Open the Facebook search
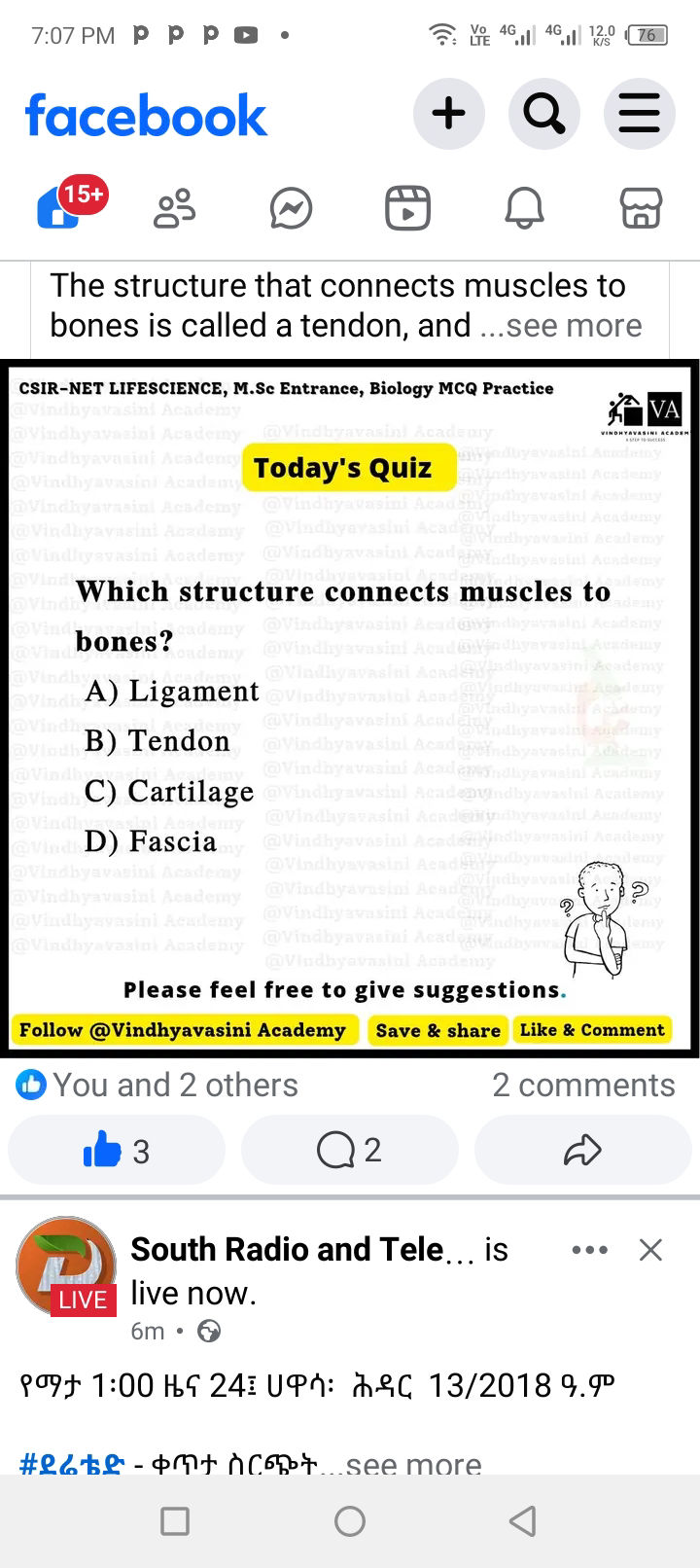The width and height of the screenshot is (700, 1568). 544,113
